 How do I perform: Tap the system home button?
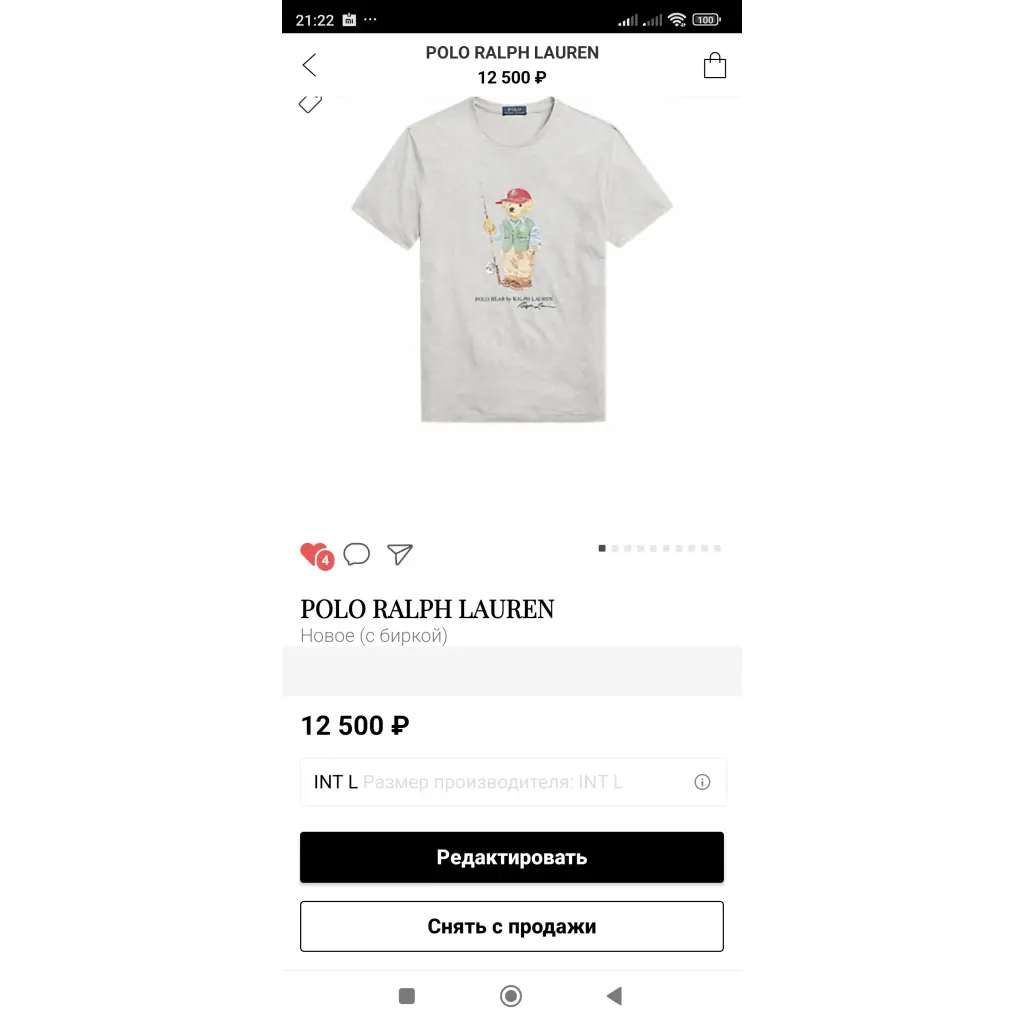click(x=511, y=995)
